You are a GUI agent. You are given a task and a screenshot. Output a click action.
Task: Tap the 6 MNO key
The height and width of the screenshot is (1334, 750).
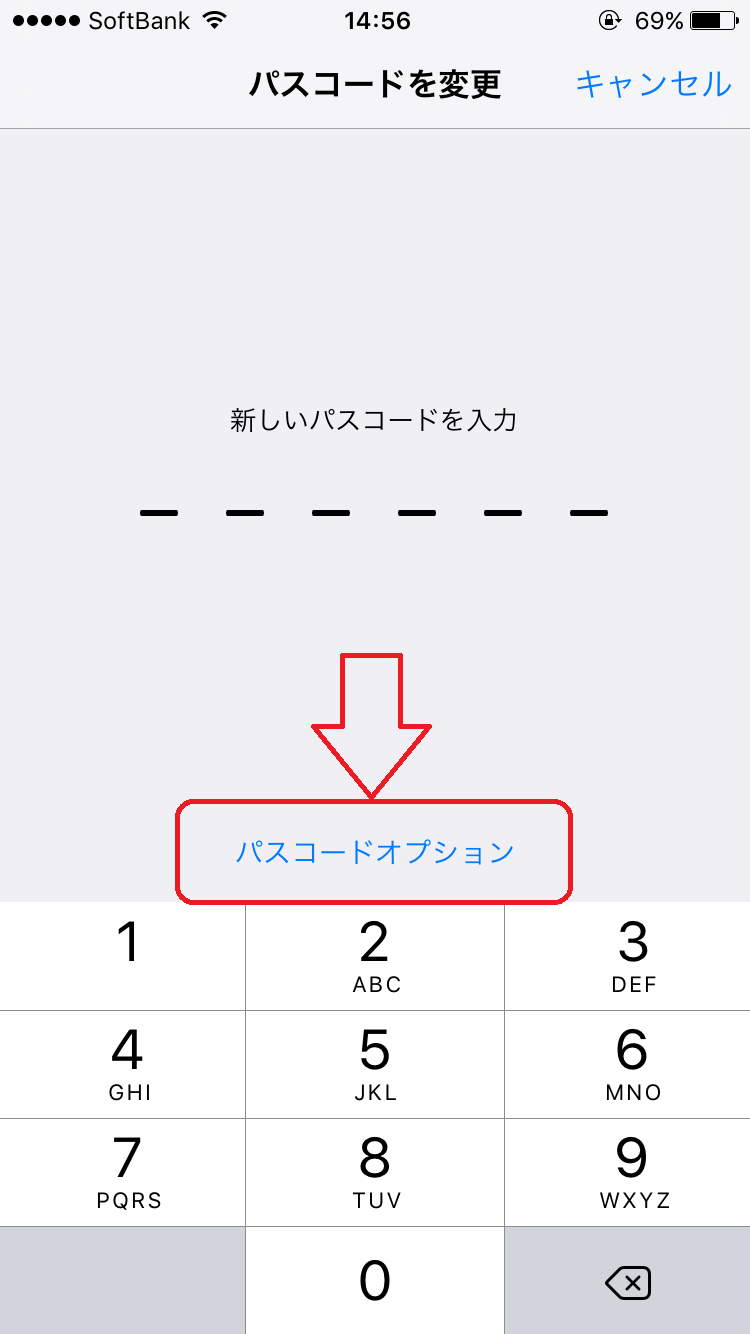click(628, 1064)
